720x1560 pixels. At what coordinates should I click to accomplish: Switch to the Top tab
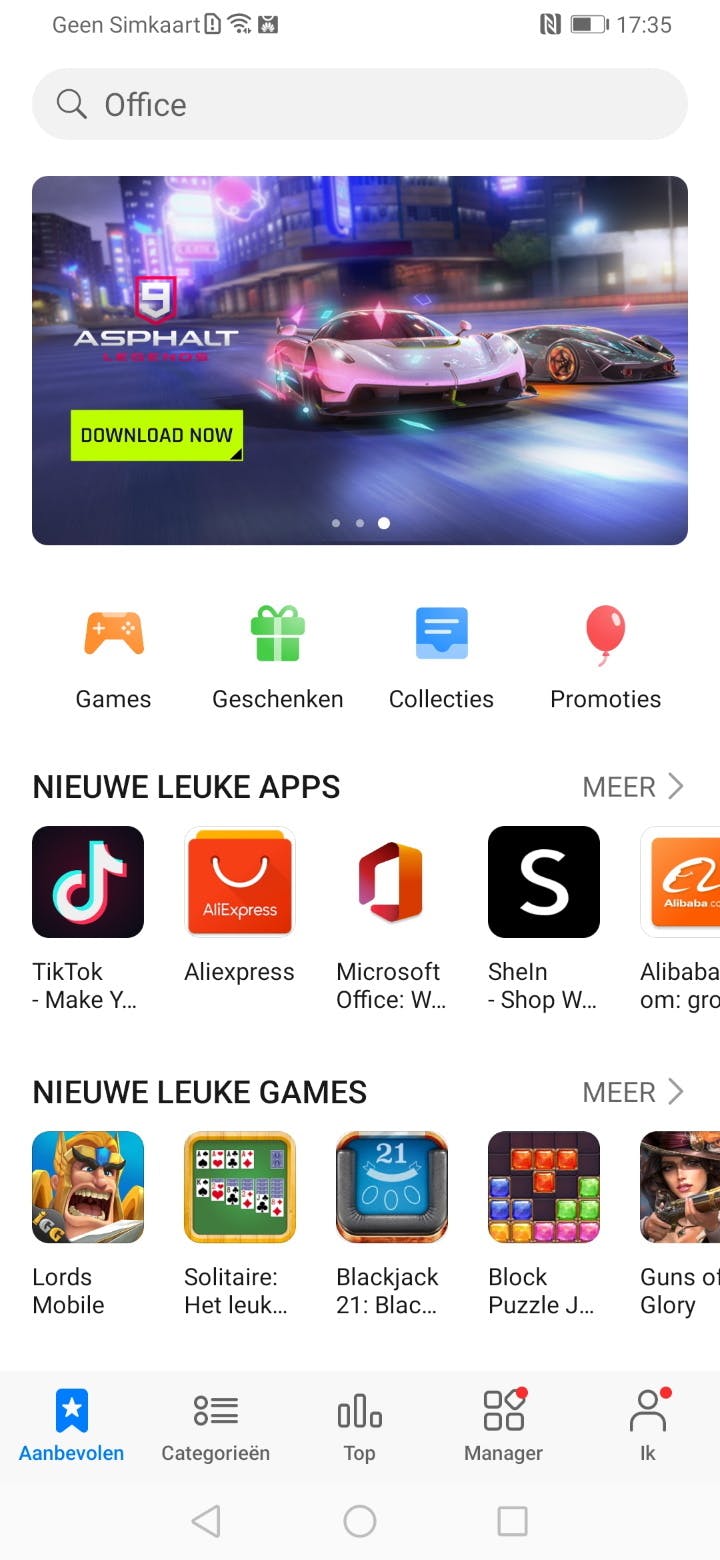click(360, 1425)
